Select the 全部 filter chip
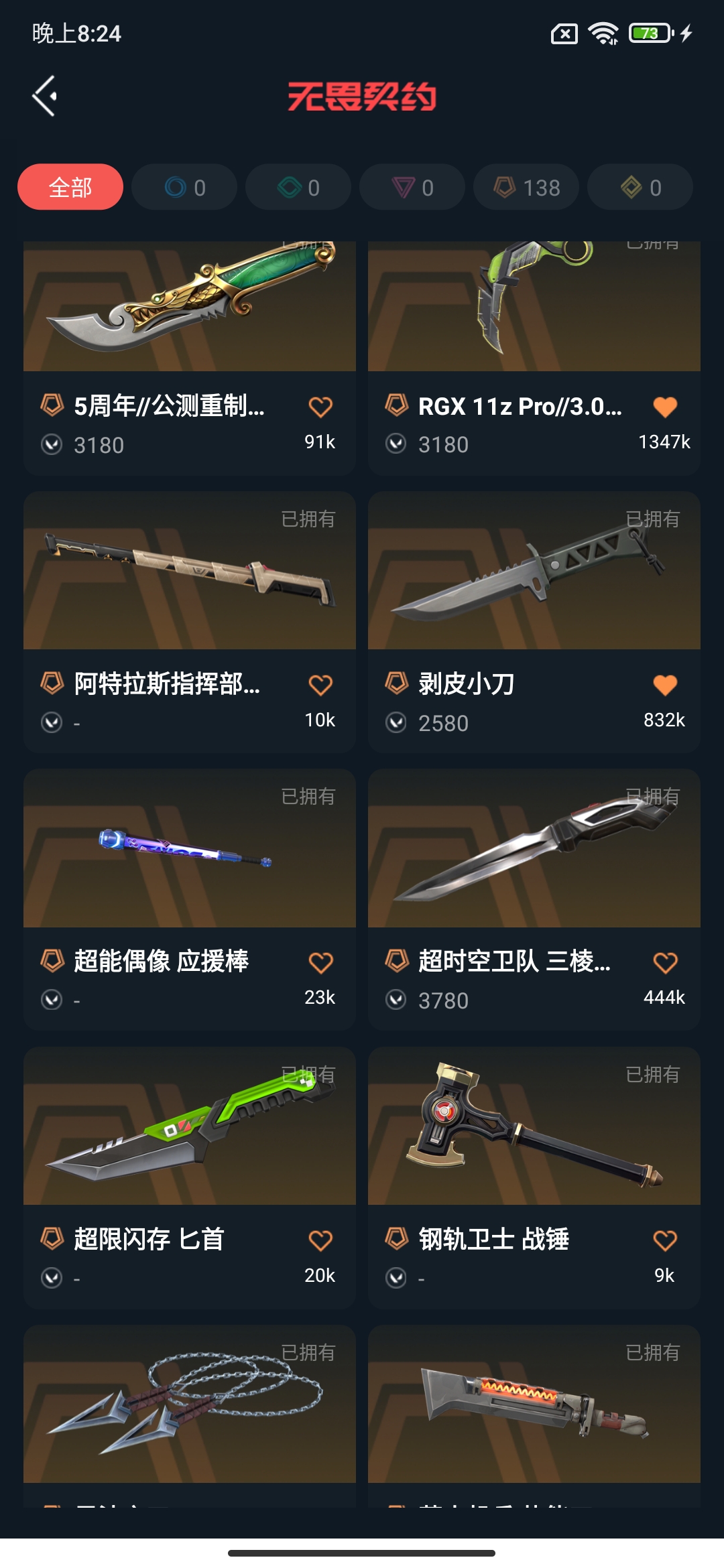This screenshot has width=724, height=1568. point(70,187)
